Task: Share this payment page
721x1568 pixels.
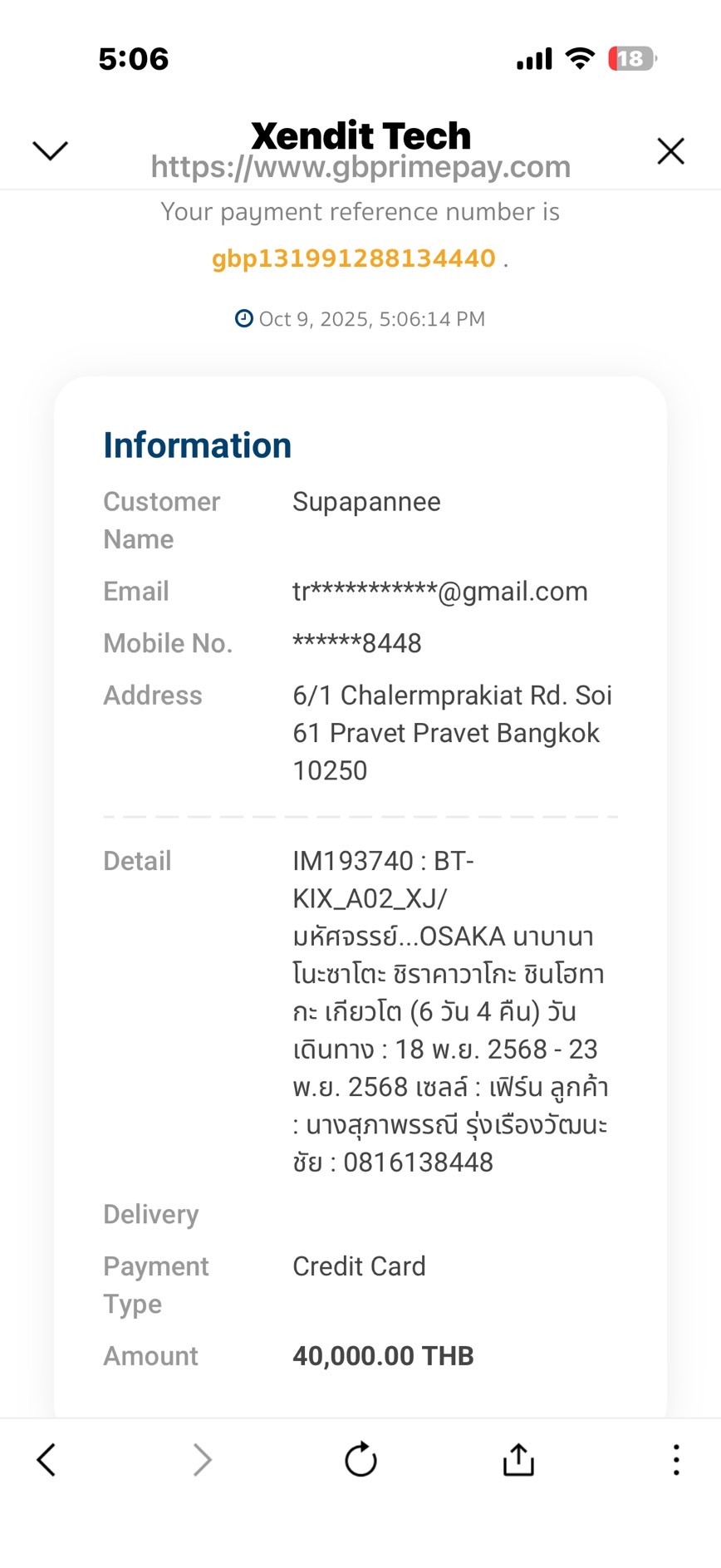Action: 518,1459
